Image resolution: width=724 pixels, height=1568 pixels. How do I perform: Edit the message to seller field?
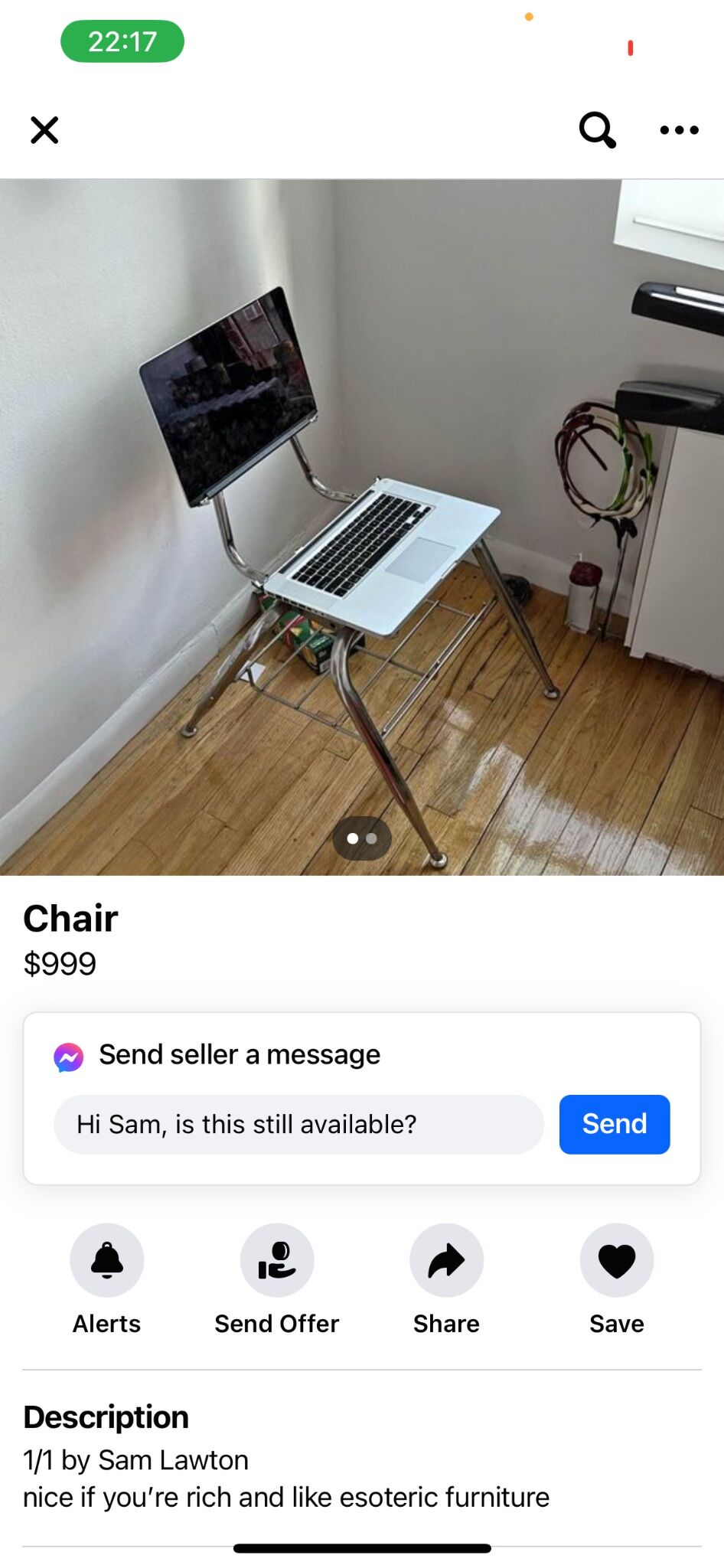(x=298, y=1124)
